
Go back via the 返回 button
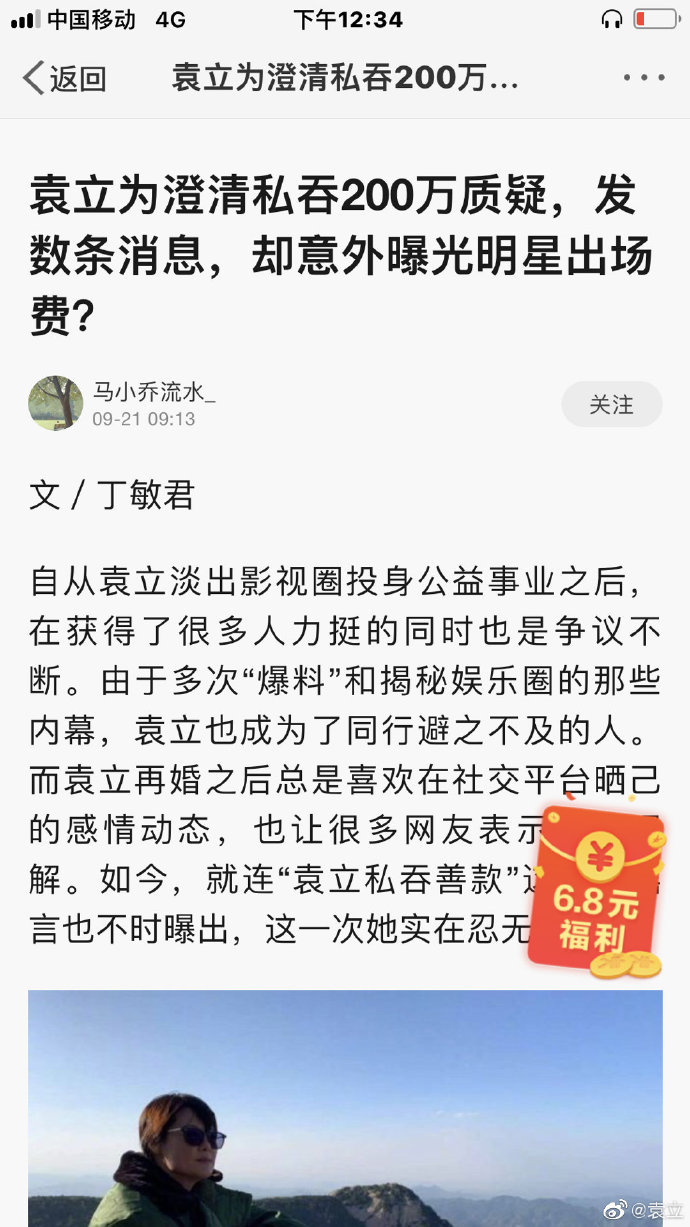tap(64, 78)
